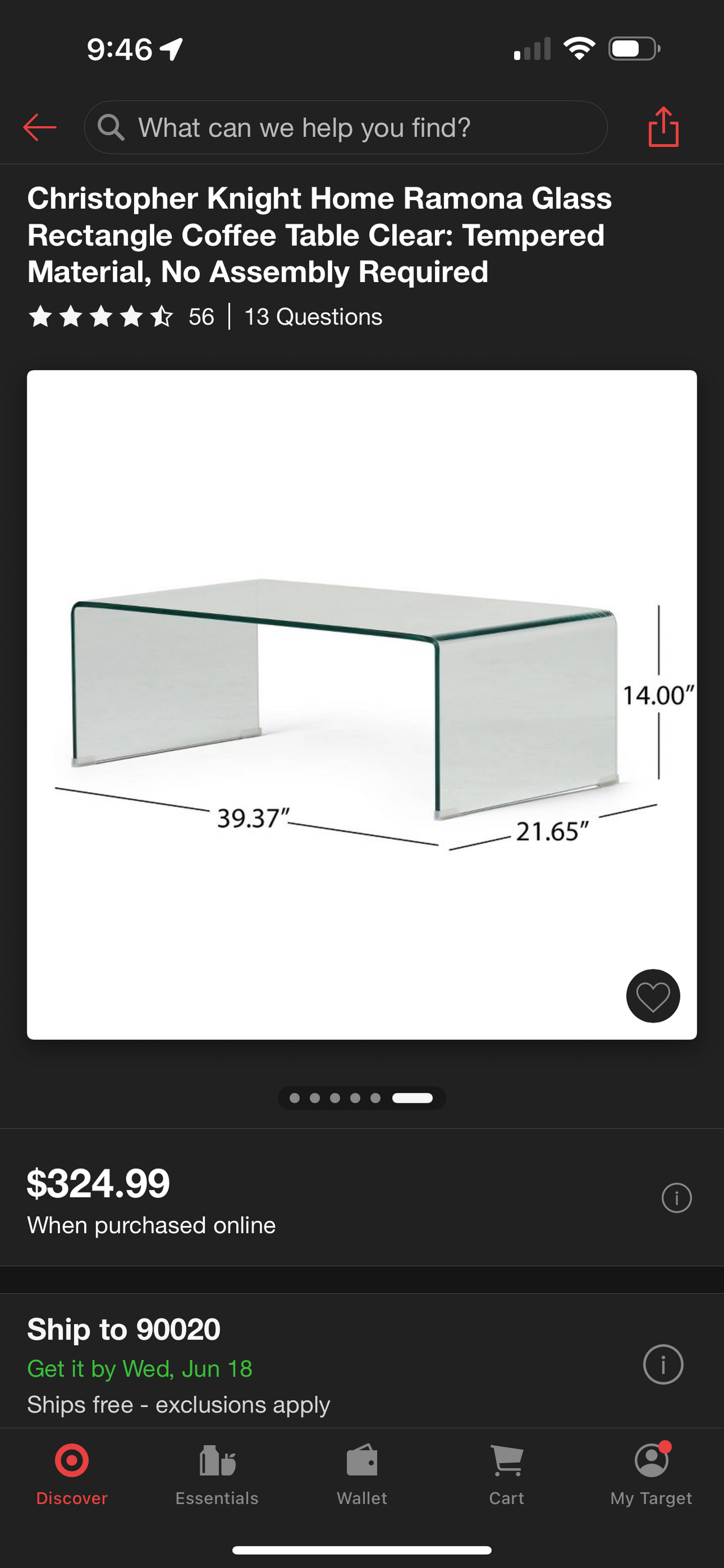Switch to the Essentials tab
This screenshot has width=724, height=1568.
pyautogui.click(x=217, y=1473)
